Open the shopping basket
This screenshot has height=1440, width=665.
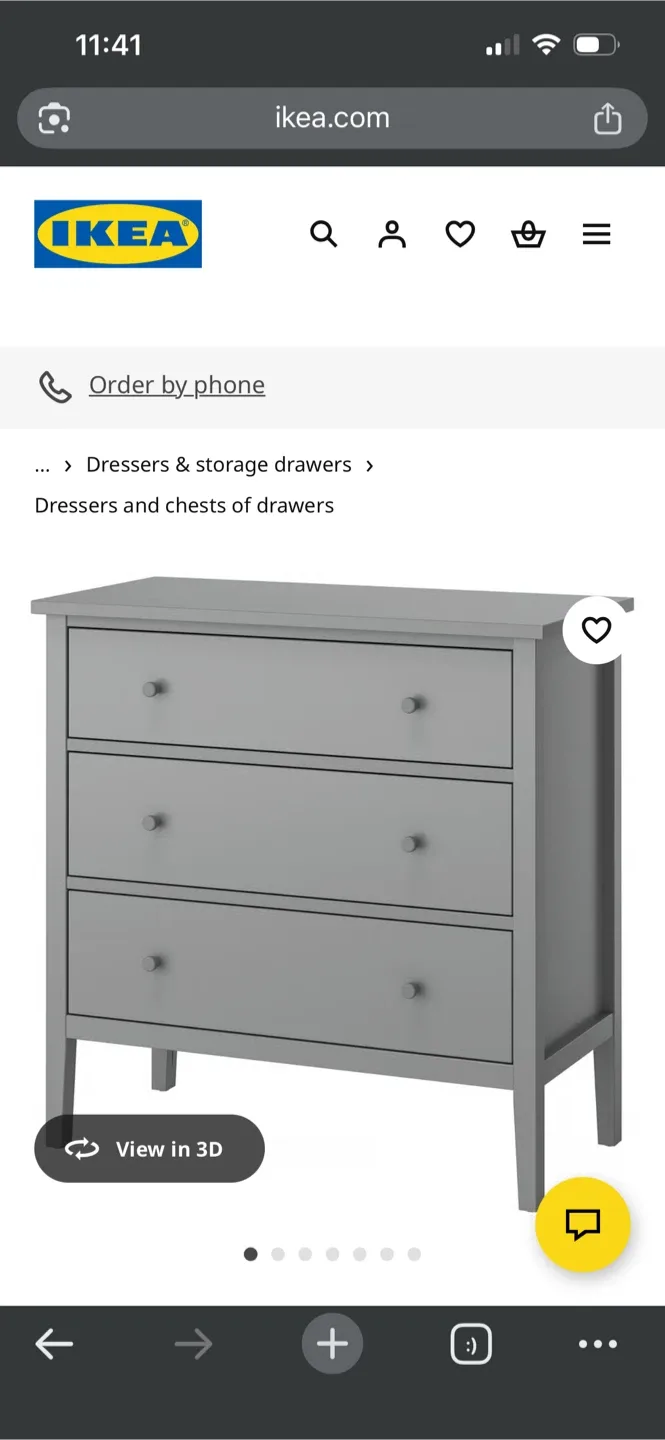point(528,234)
